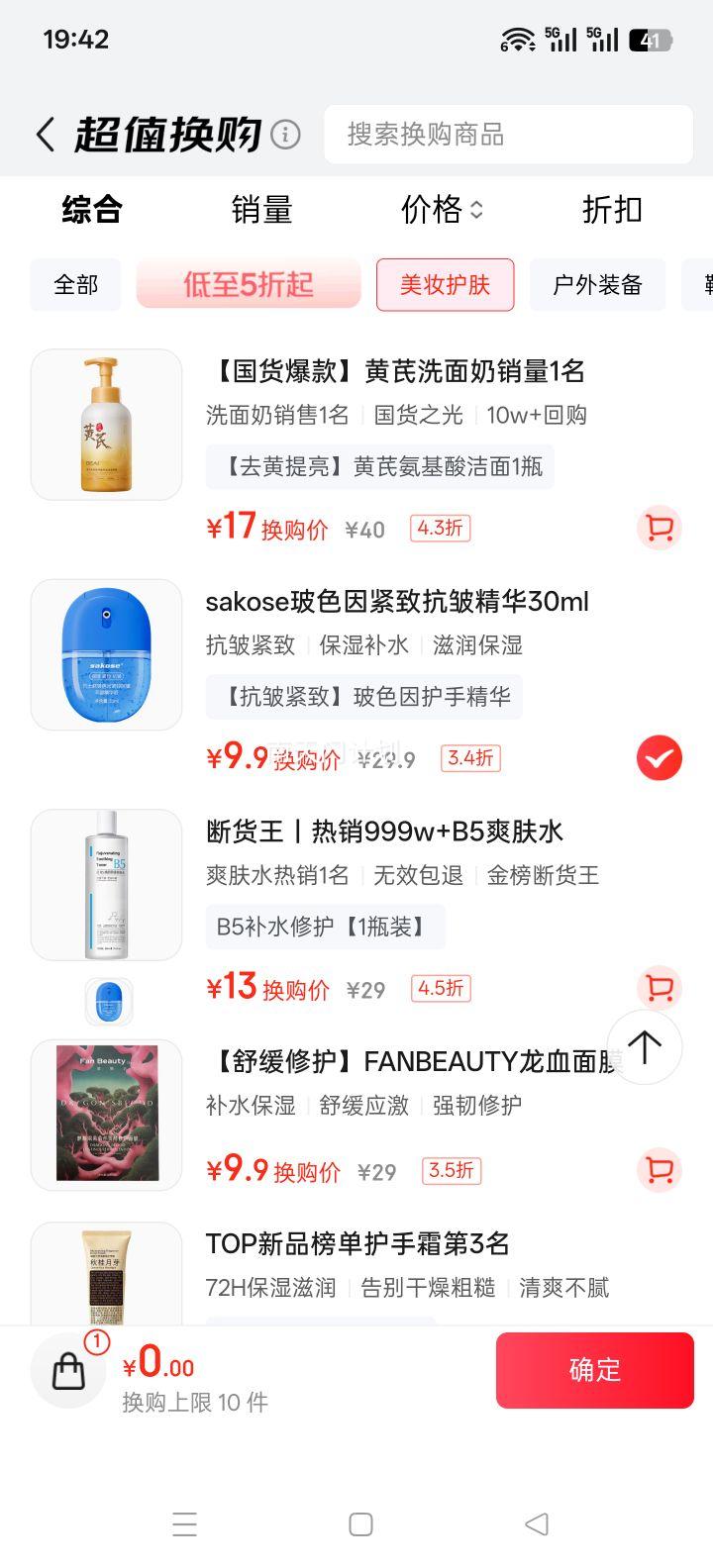The height and width of the screenshot is (1568, 713).
Task: Confirm selection with 确定 button
Action: [x=594, y=1370]
